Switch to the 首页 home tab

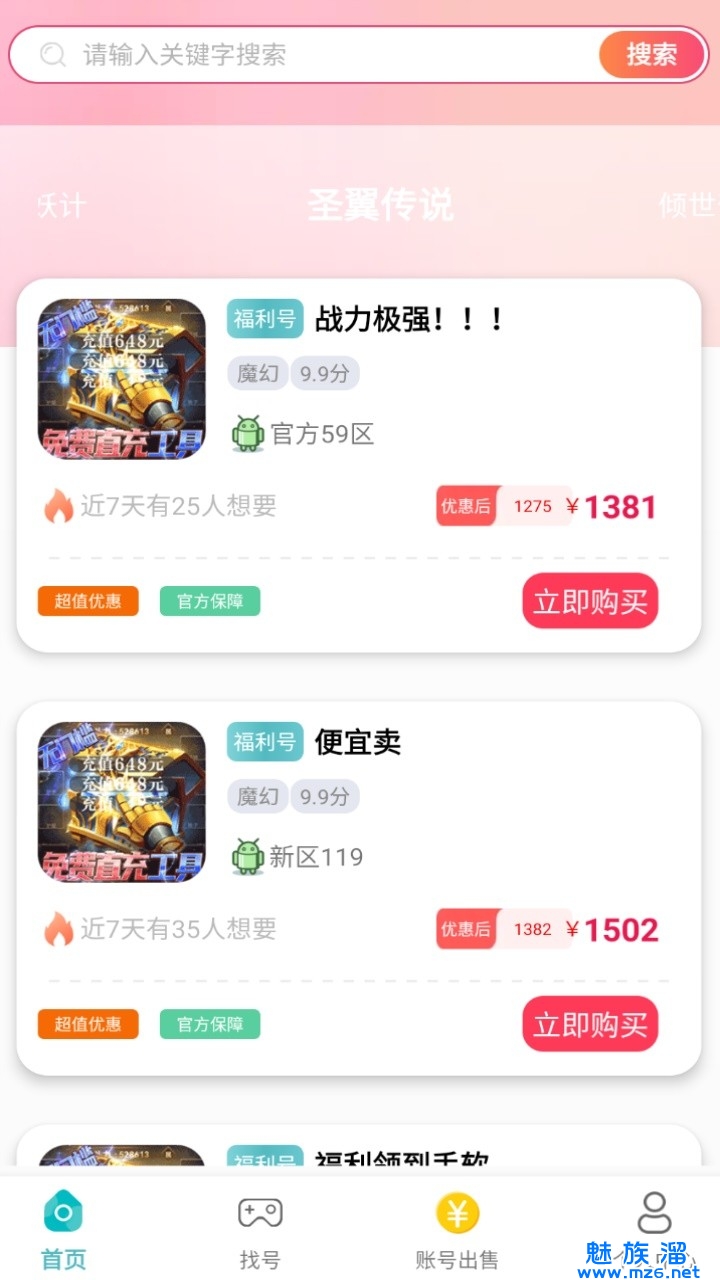(64, 1228)
